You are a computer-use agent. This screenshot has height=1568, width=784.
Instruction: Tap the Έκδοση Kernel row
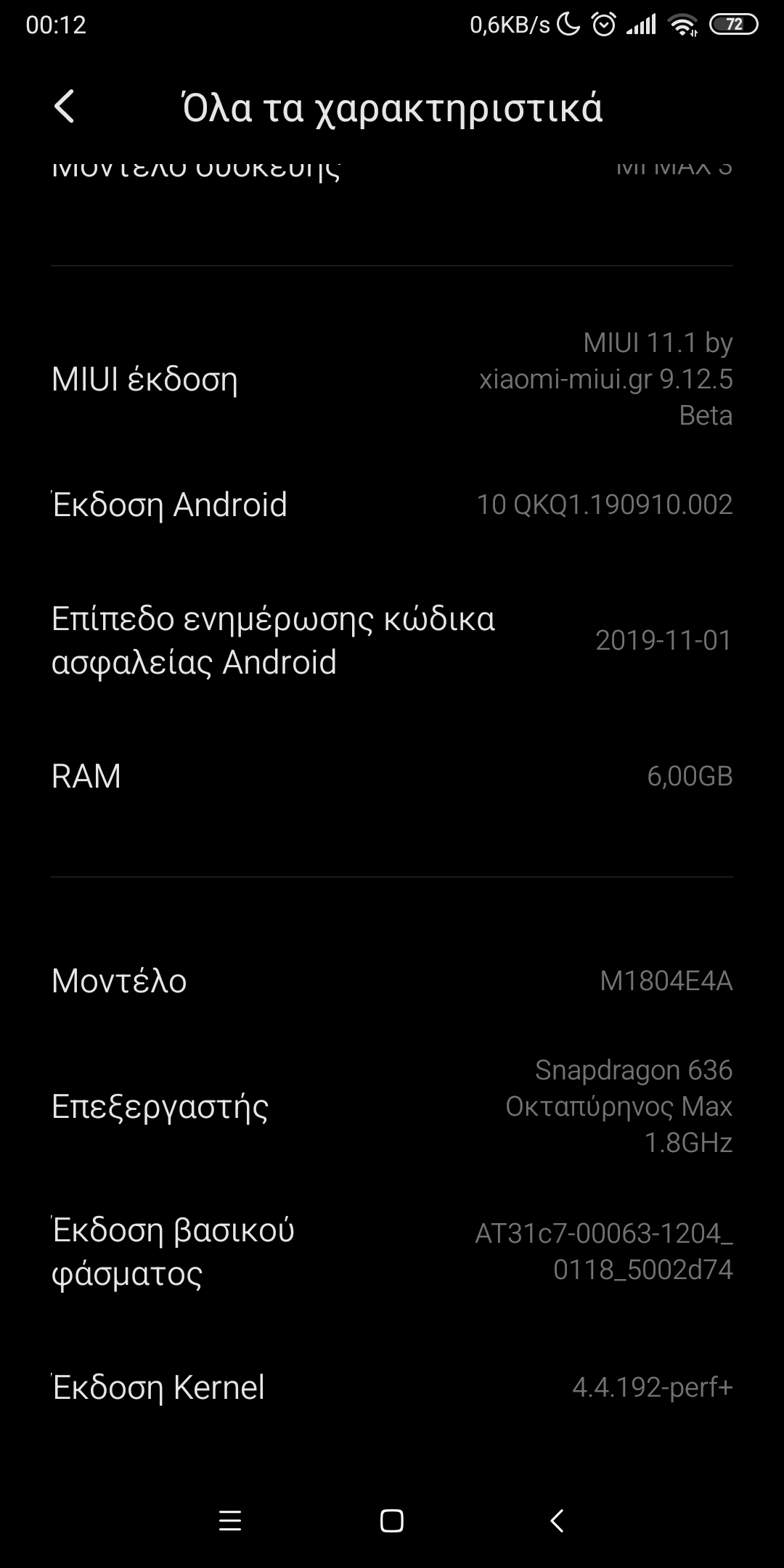(392, 1387)
